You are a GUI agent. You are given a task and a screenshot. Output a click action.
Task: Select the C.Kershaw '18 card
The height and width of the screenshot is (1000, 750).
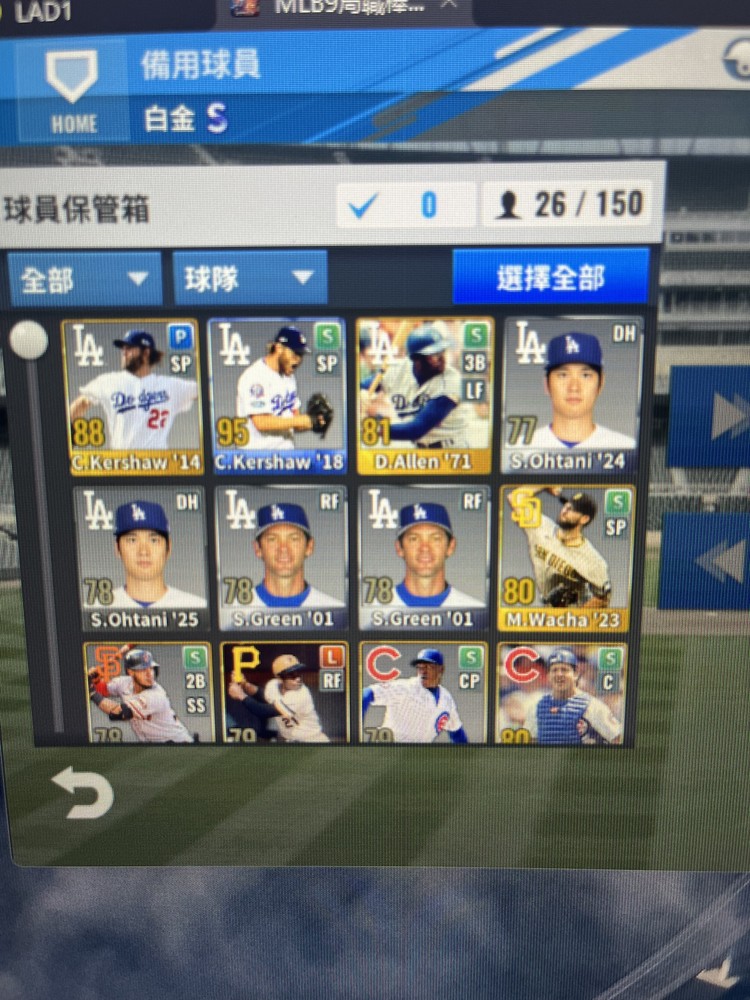tap(277, 397)
